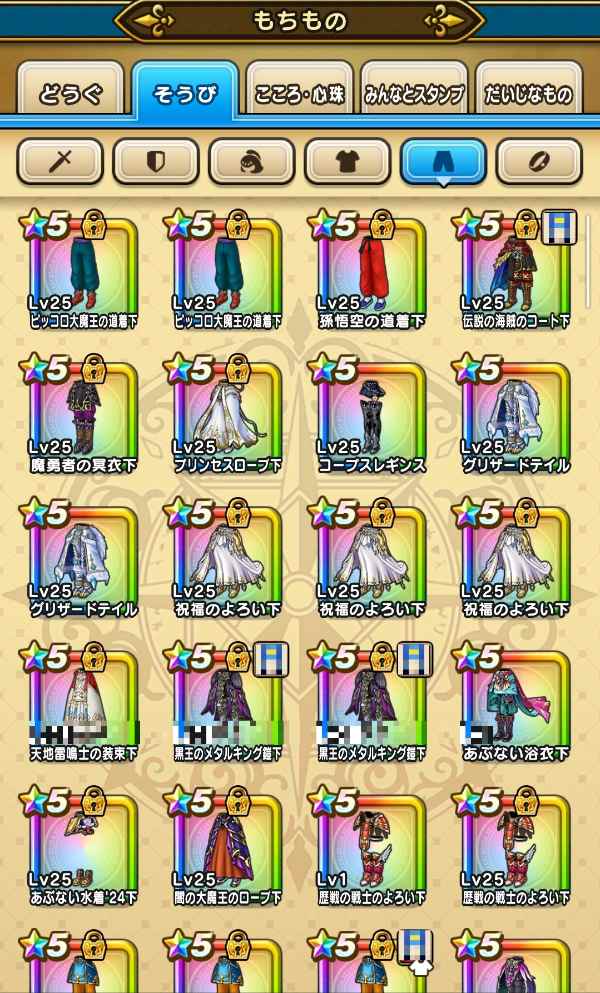Filter equipment by weapon sword icon
Image resolution: width=600 pixels, height=993 pixels.
60,161
